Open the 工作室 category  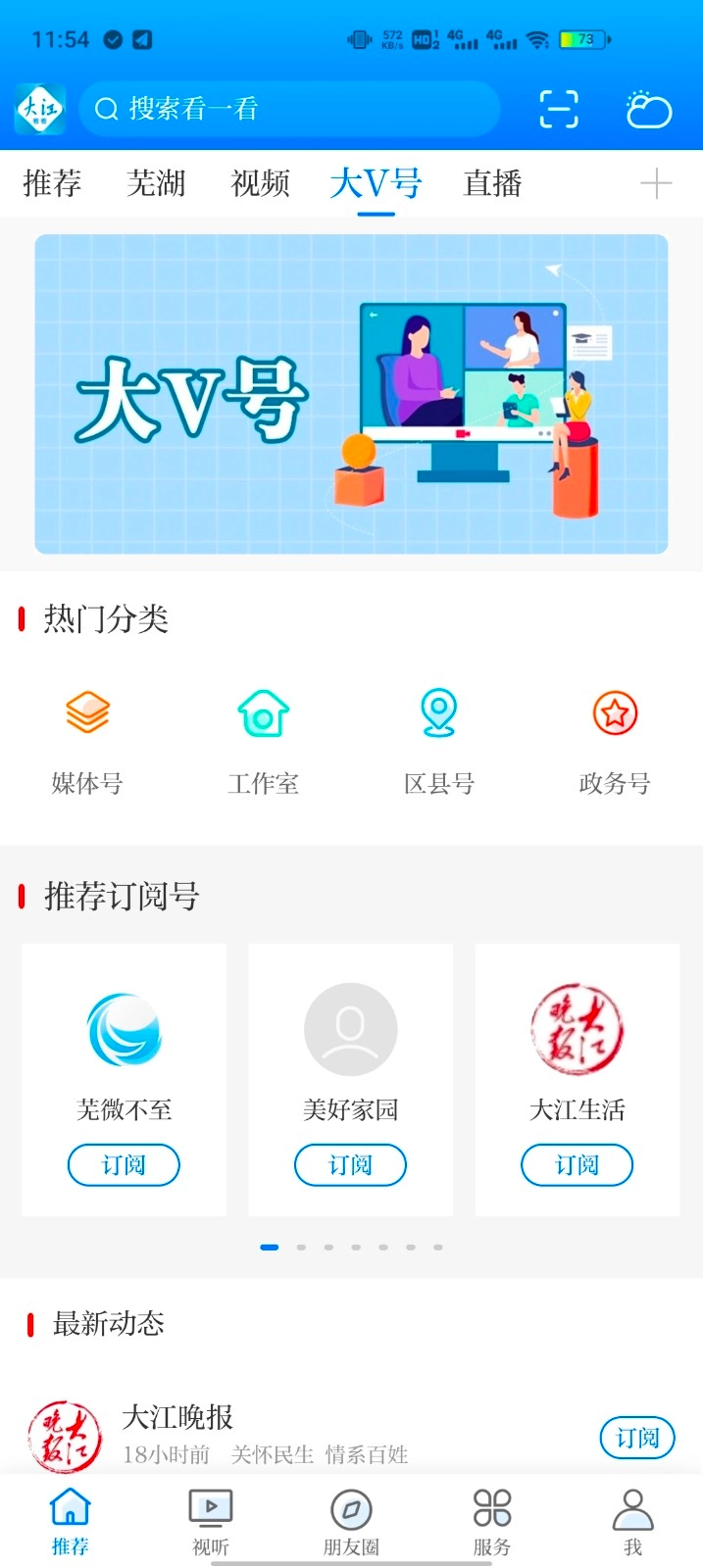coord(263,740)
